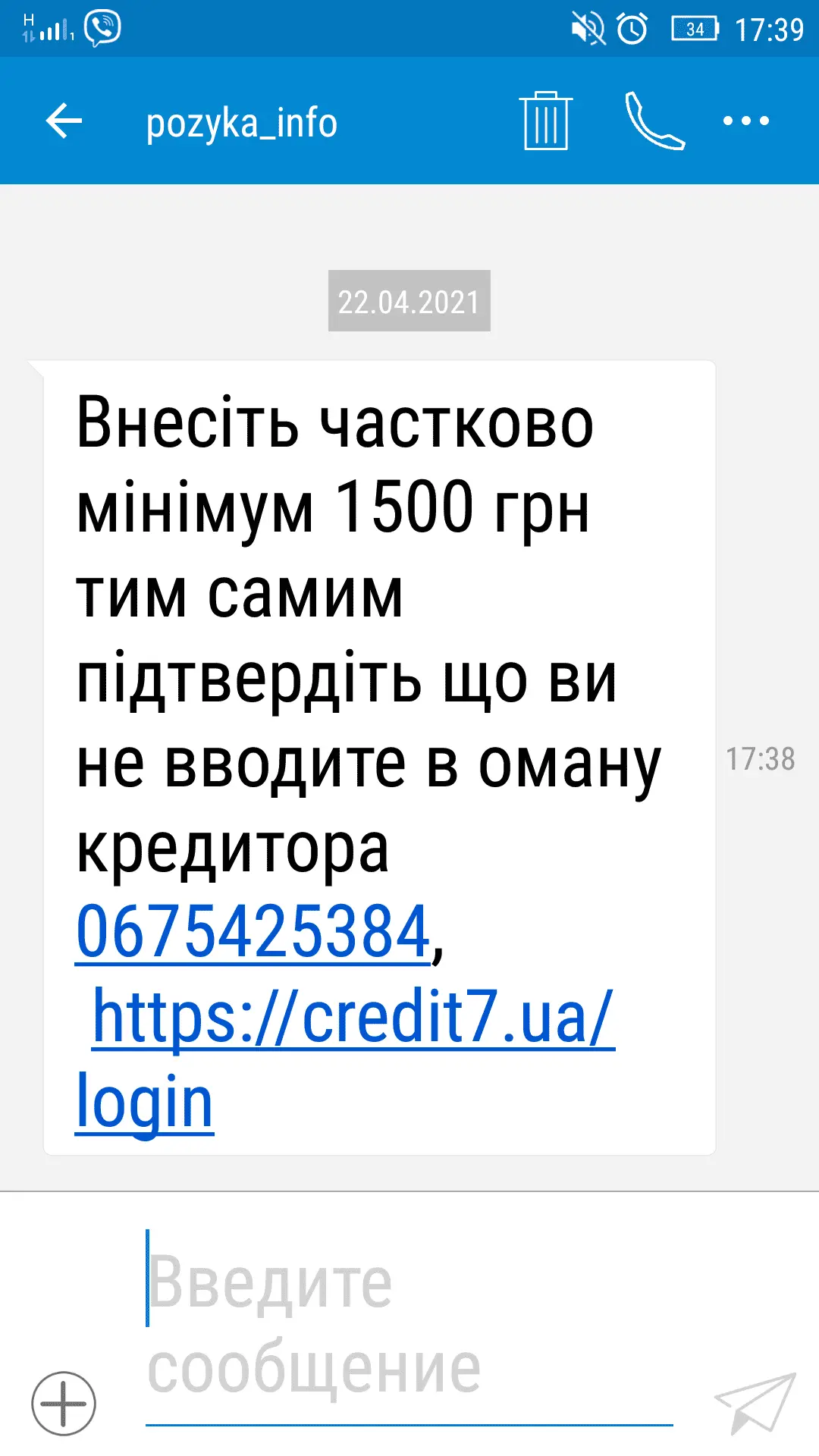This screenshot has width=819, height=1456.
Task: Open the three-dot overflow menu
Action: (x=745, y=121)
